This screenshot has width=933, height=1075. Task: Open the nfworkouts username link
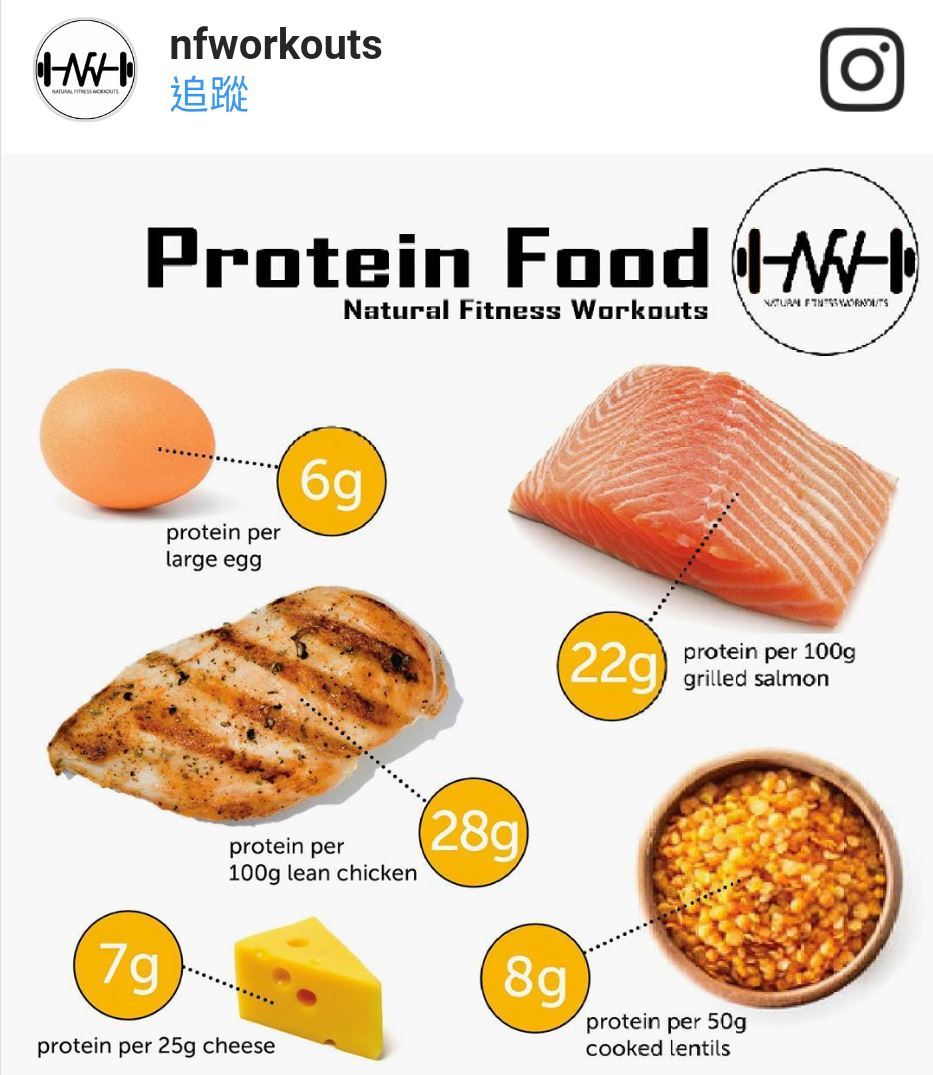pos(276,45)
